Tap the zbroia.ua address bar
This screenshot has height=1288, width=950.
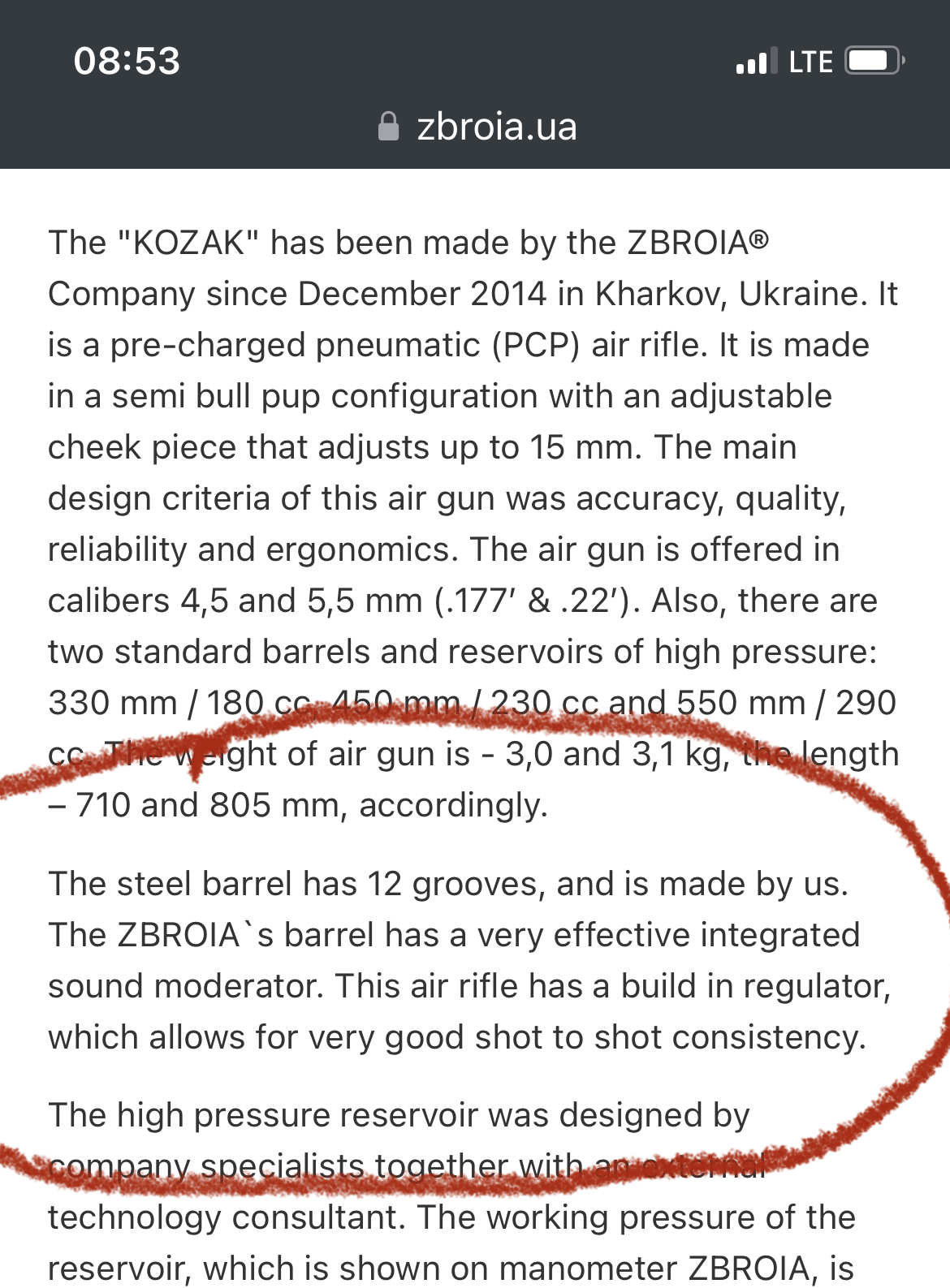tap(479, 127)
